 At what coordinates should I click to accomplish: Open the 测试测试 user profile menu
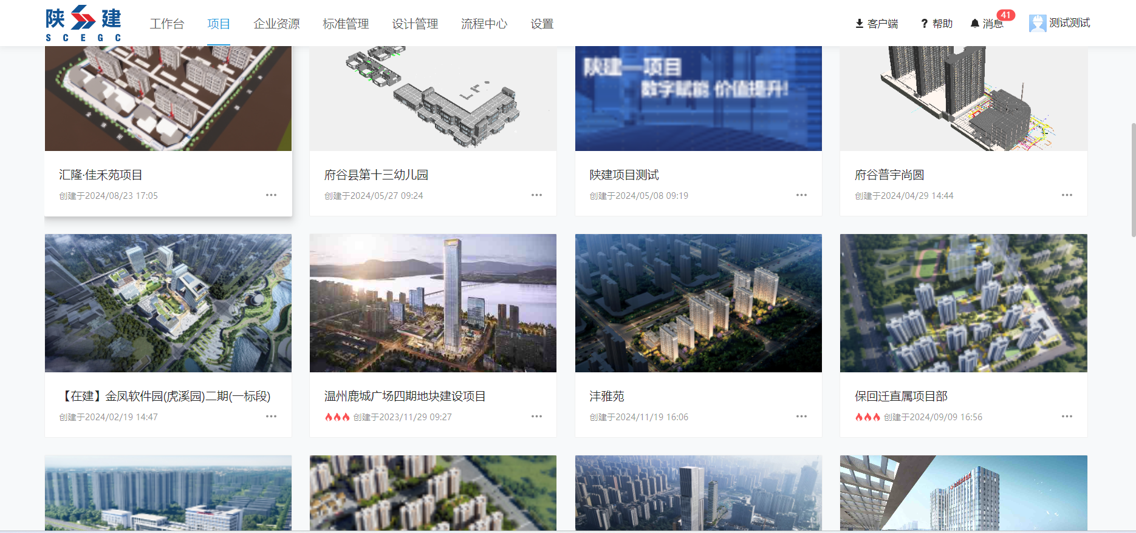tap(1059, 23)
